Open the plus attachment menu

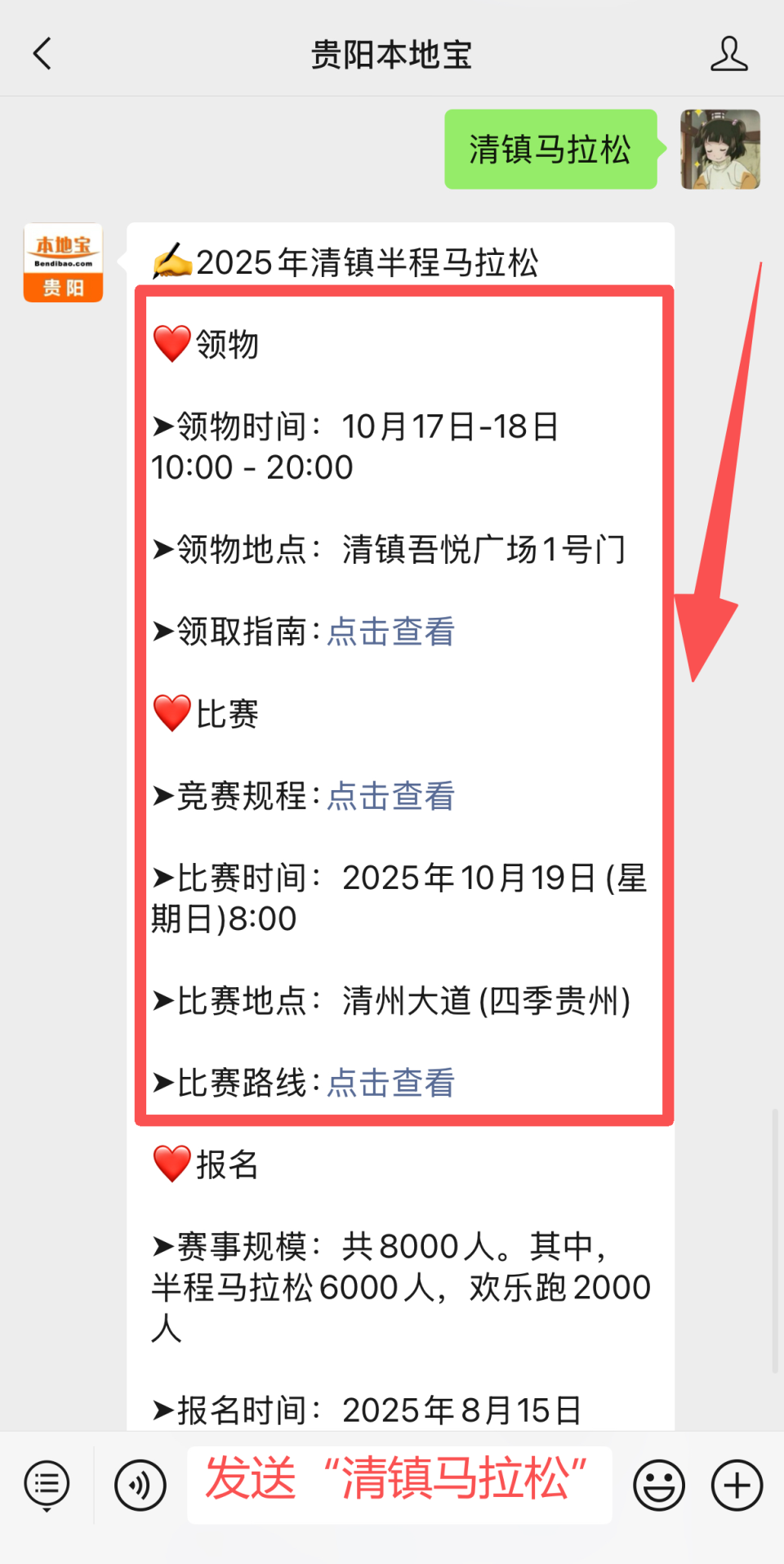tap(735, 1484)
